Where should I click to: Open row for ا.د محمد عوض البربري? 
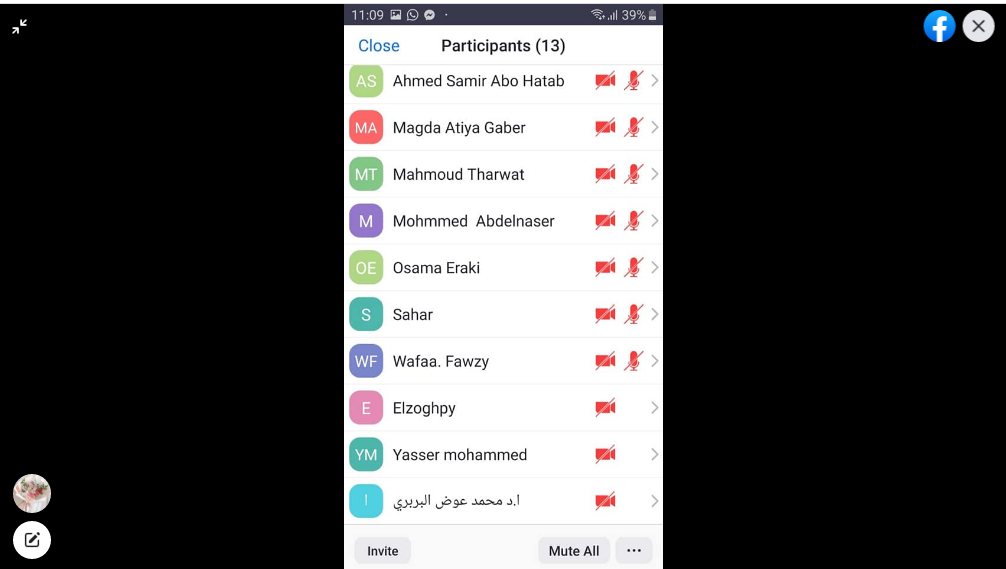coord(456,501)
